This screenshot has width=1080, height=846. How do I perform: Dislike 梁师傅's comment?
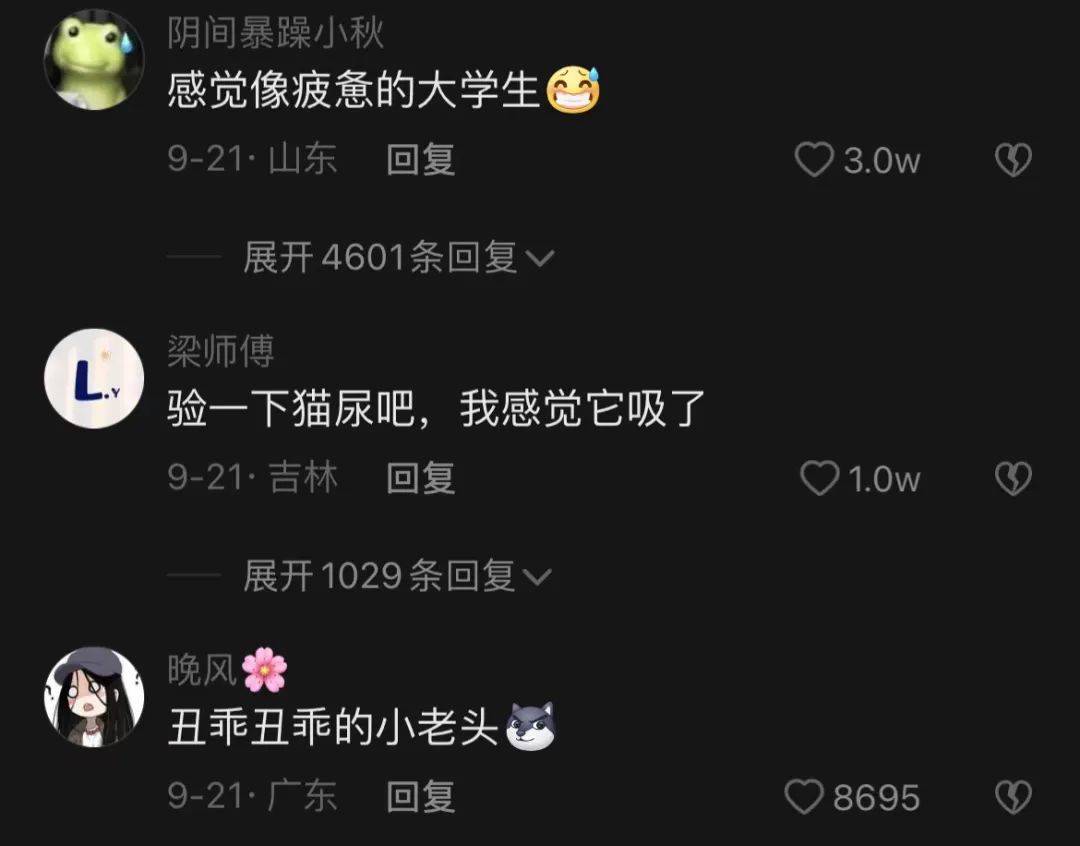[1013, 479]
